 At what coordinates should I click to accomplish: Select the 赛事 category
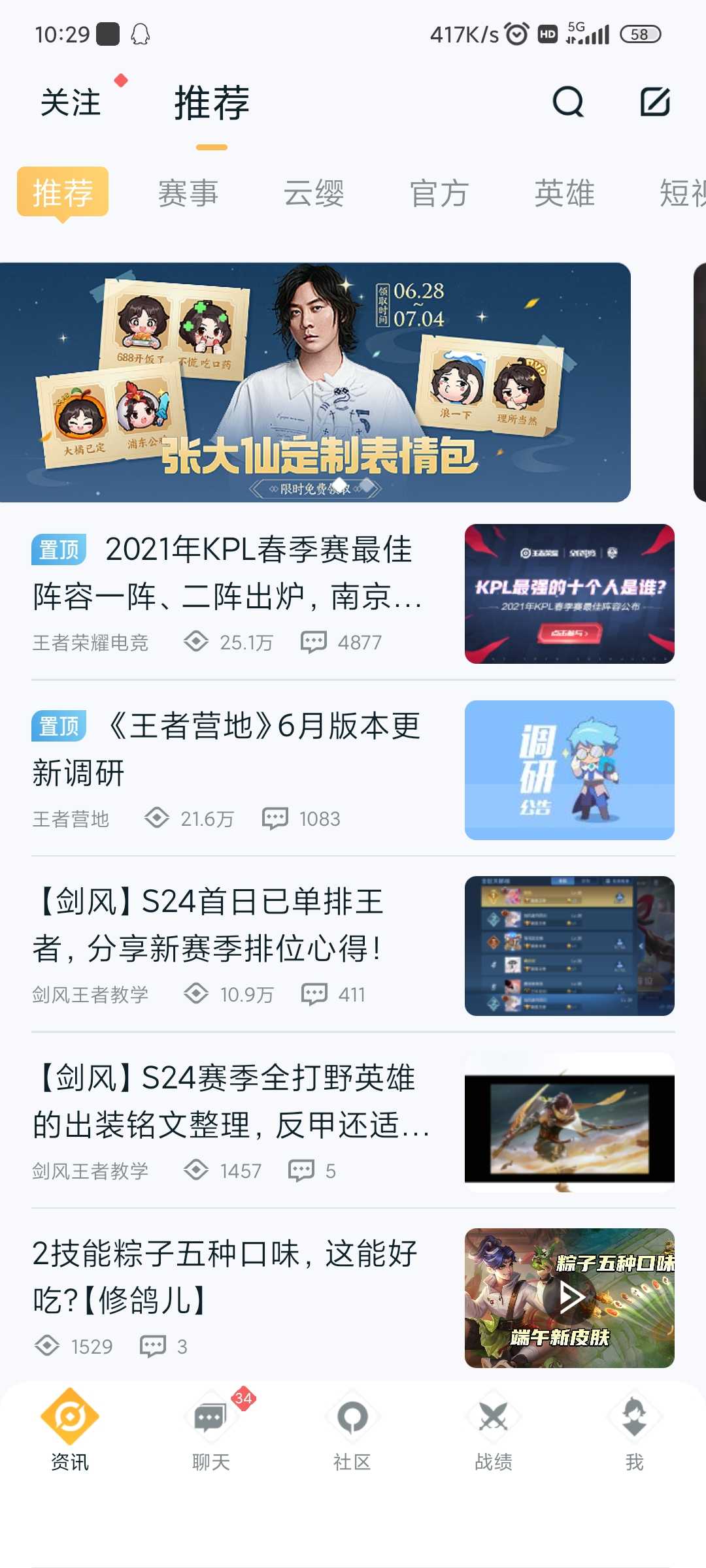coord(188,193)
